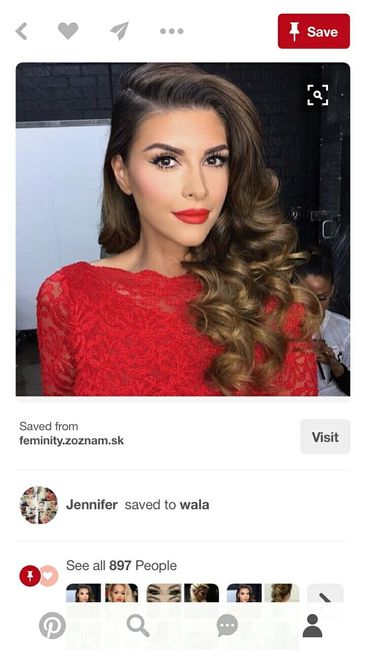
Task: Open the messages tab
Action: (x=227, y=626)
